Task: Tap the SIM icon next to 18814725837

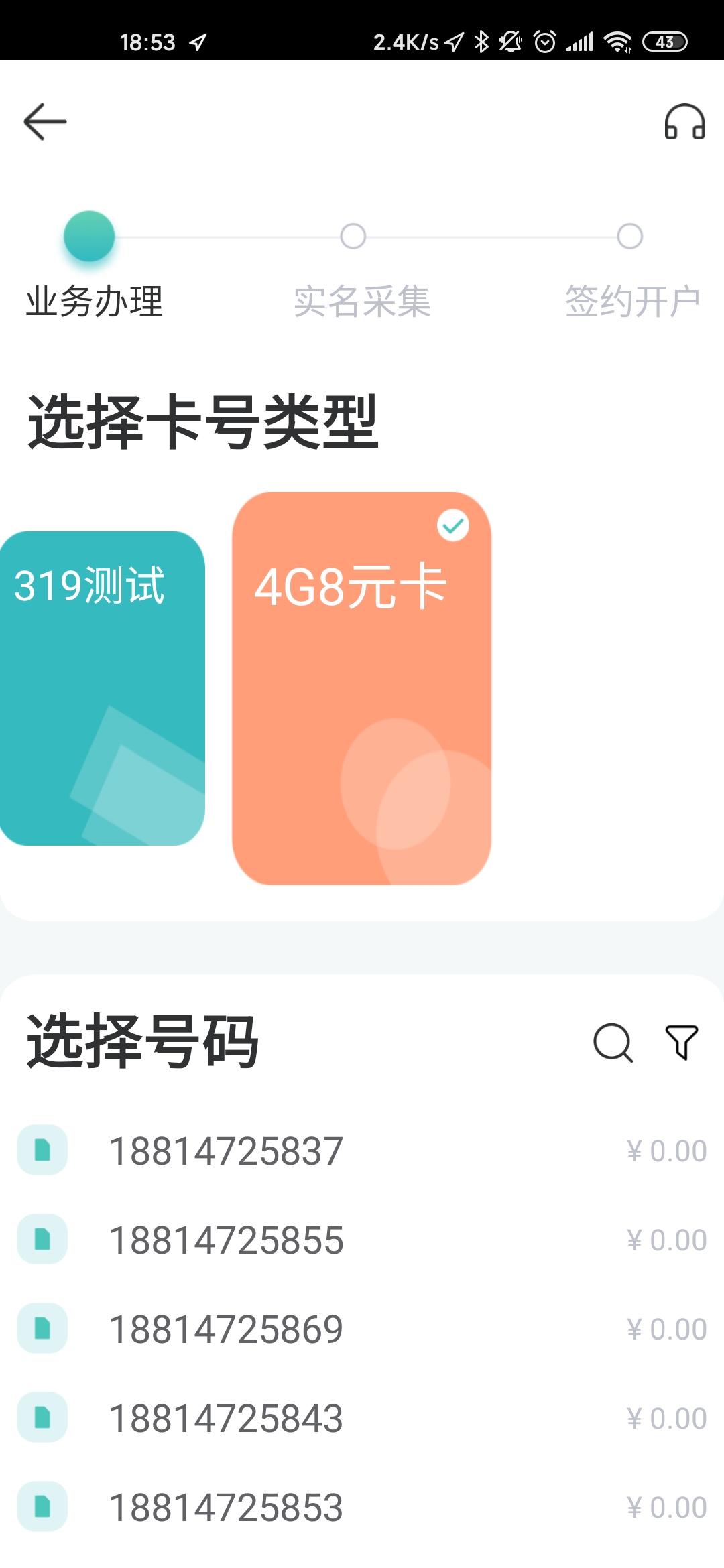Action: pos(42,1150)
